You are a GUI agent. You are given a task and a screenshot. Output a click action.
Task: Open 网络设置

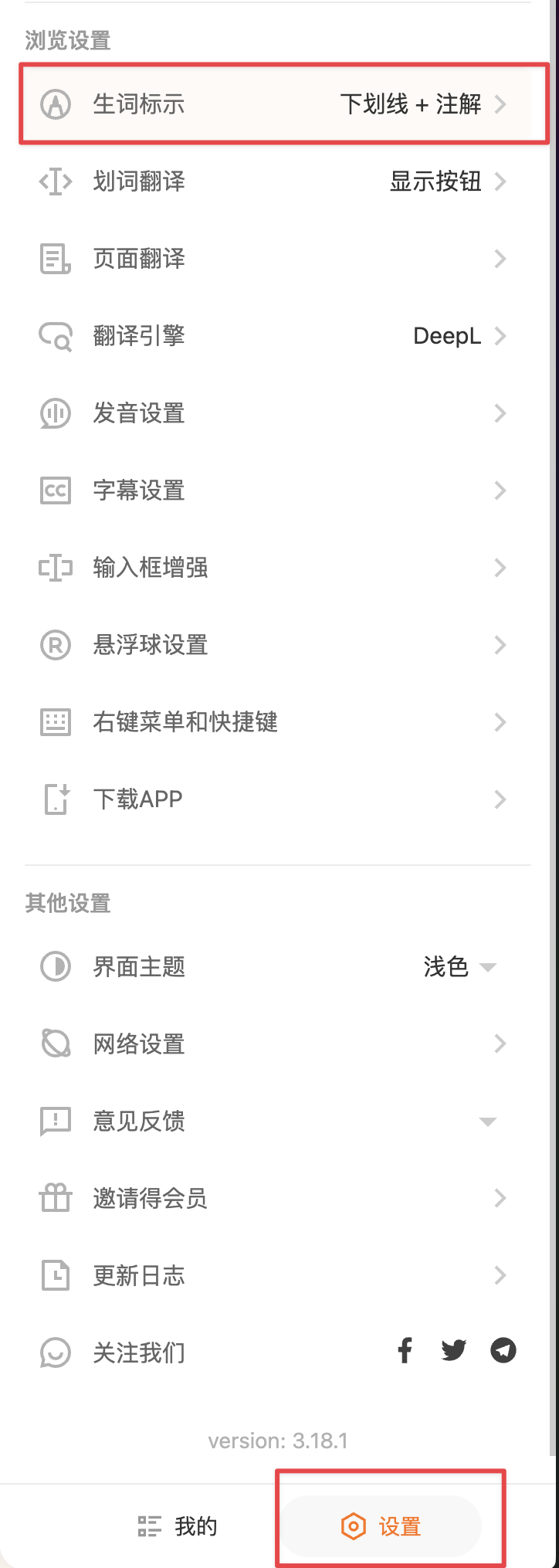(278, 1044)
